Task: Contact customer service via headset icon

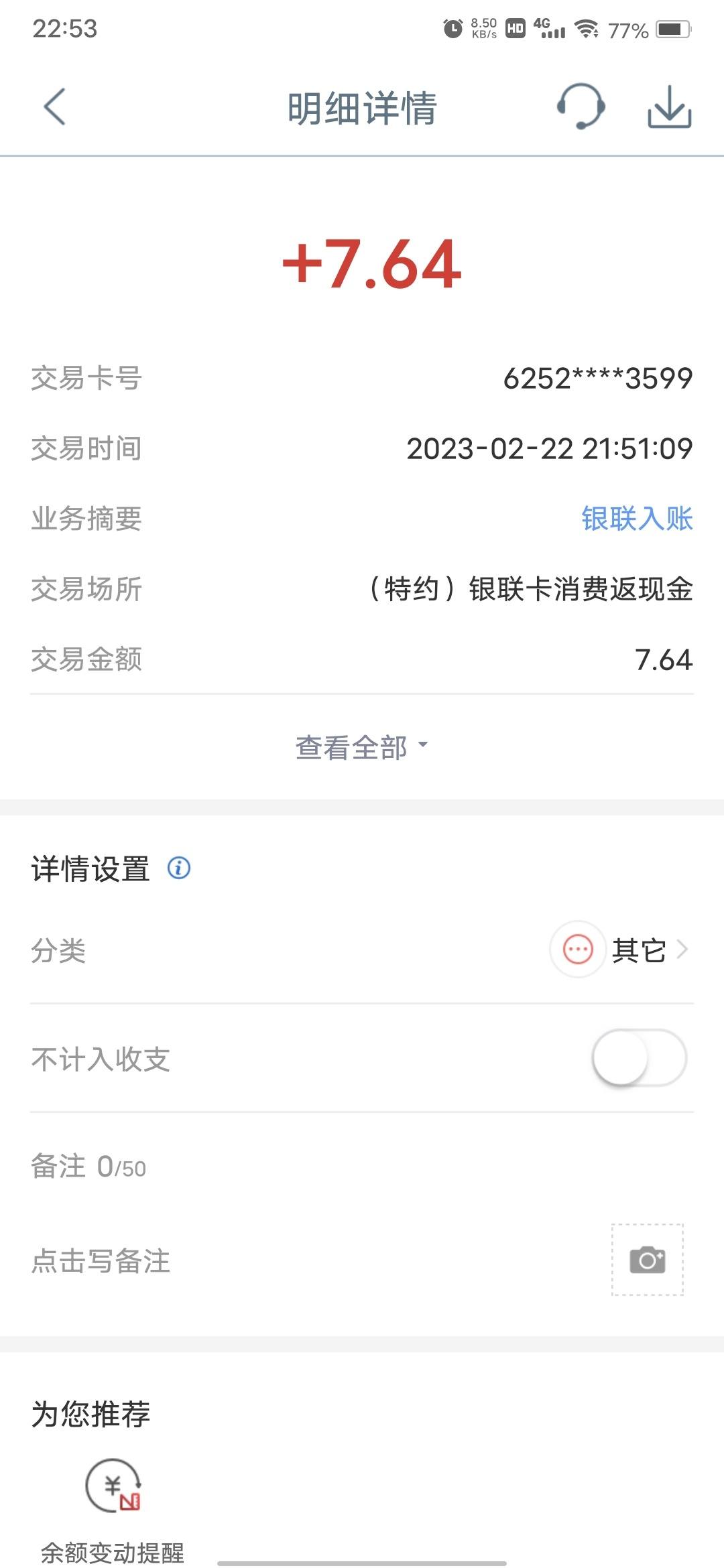Action: pyautogui.click(x=581, y=107)
